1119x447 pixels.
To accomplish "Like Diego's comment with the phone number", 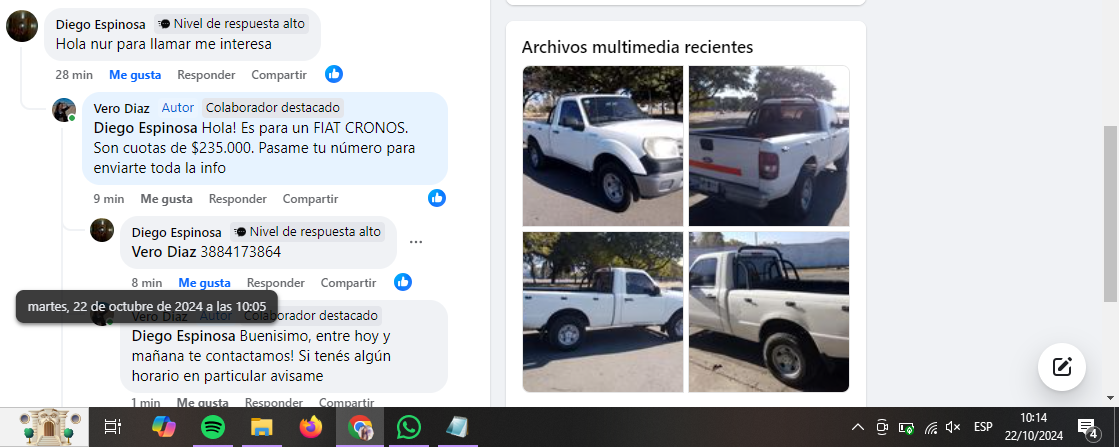I will (x=204, y=283).
